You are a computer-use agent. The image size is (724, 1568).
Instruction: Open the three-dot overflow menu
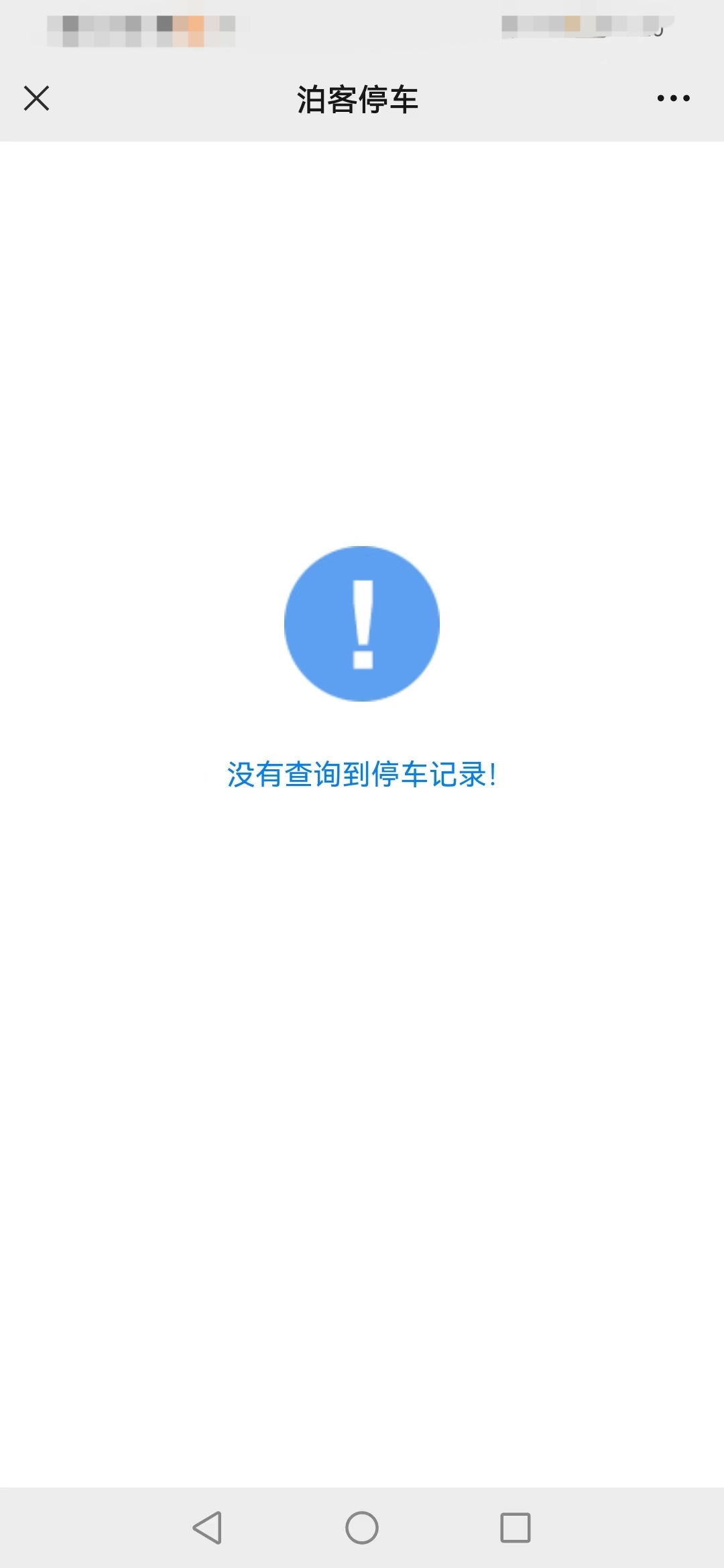click(673, 99)
